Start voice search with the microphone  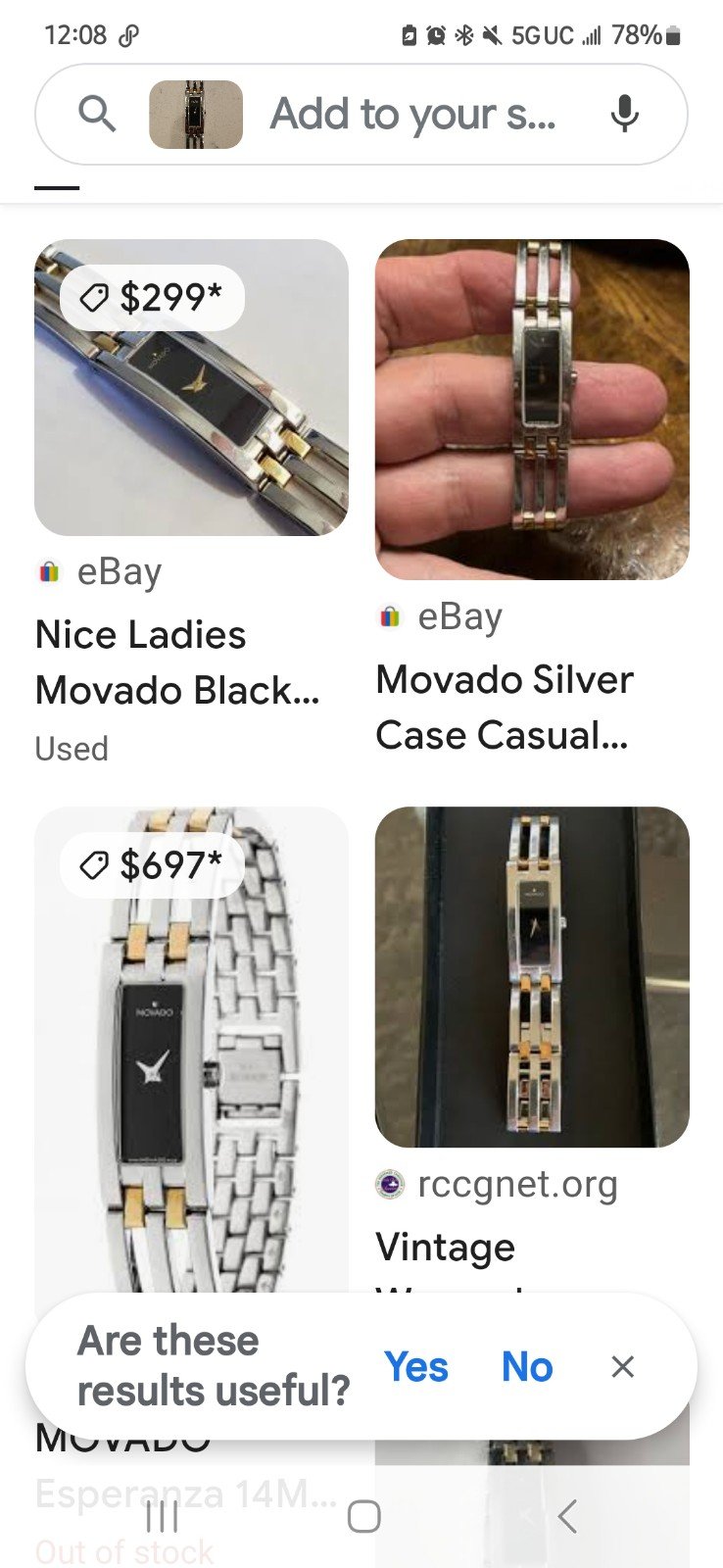624,115
